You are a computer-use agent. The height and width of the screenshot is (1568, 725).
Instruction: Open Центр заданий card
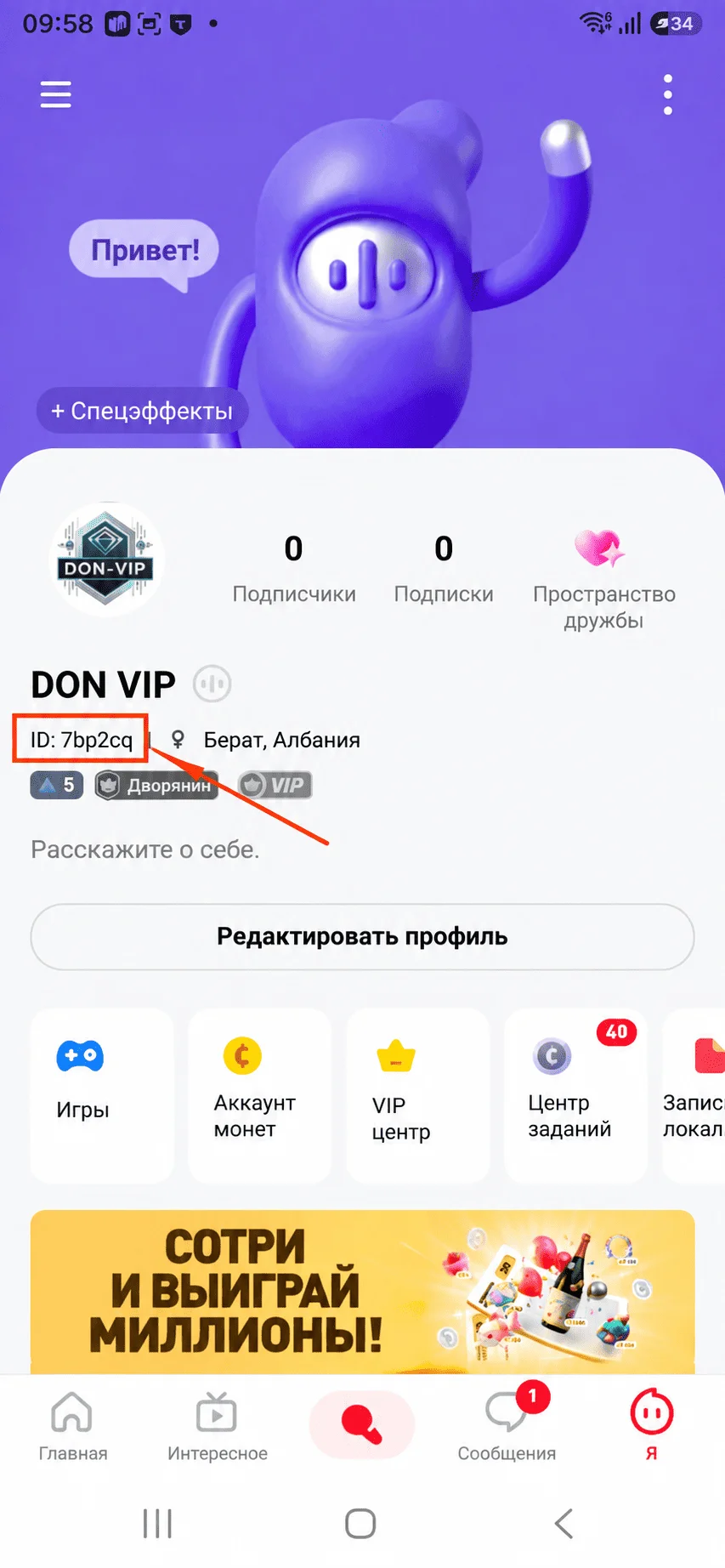click(576, 1095)
